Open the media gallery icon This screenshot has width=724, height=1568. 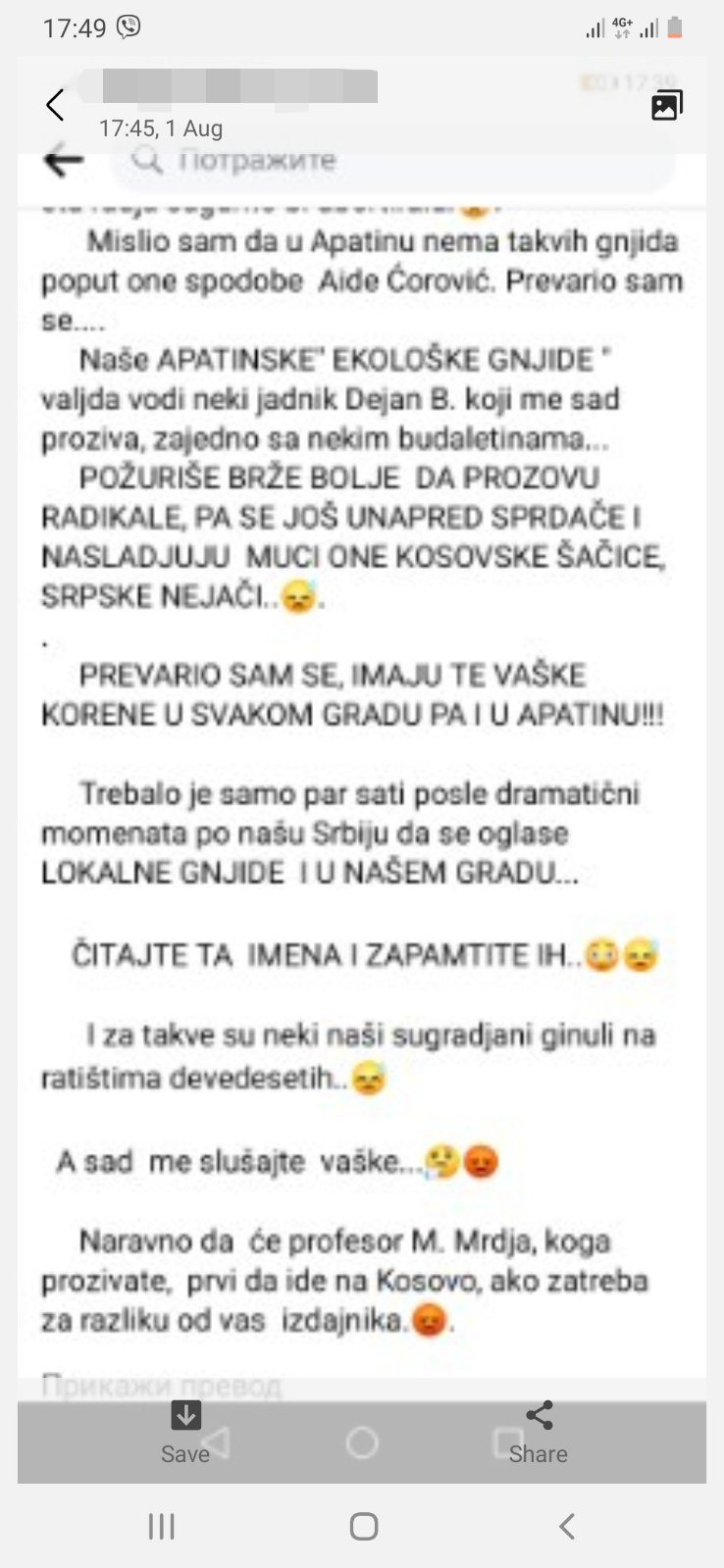pos(667,105)
